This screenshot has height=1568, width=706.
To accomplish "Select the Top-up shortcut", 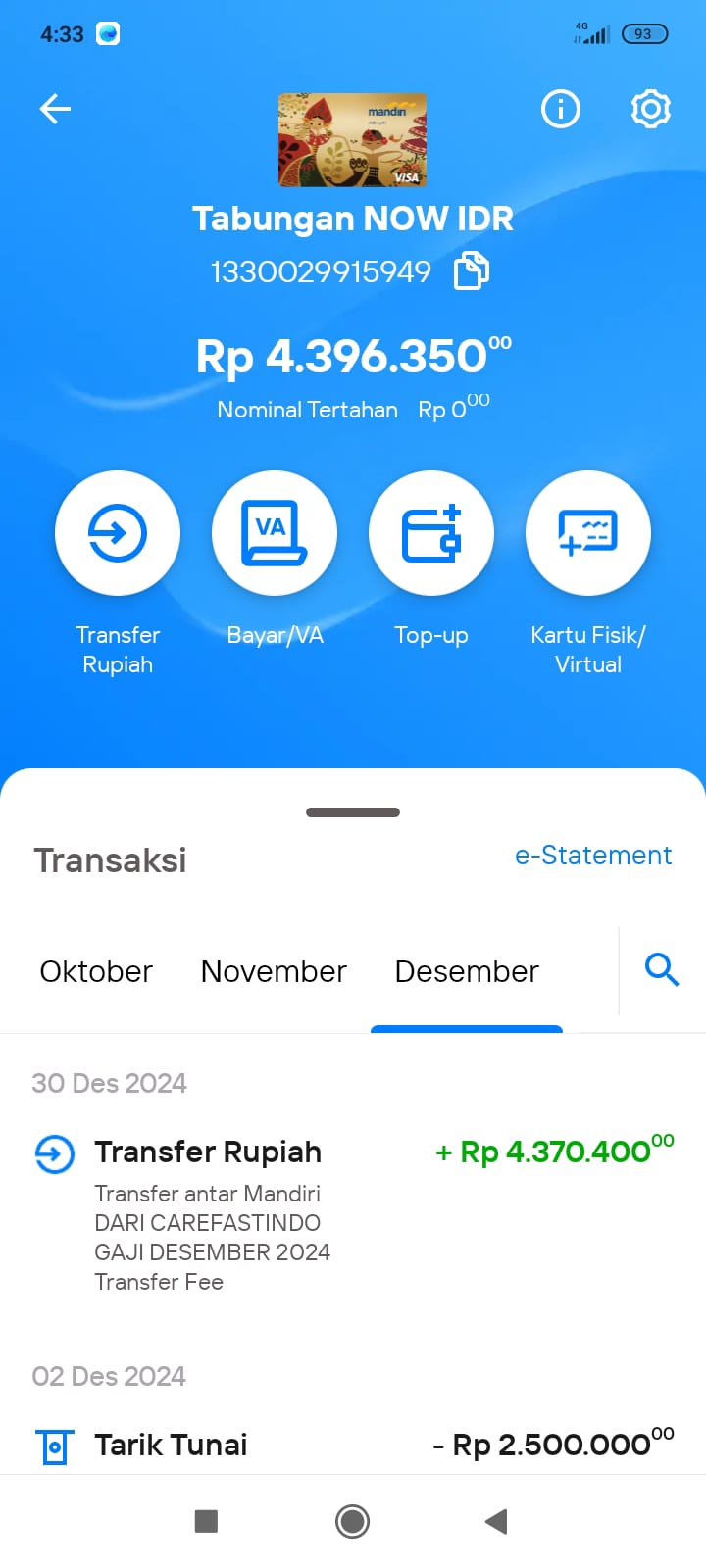I will pyautogui.click(x=431, y=533).
